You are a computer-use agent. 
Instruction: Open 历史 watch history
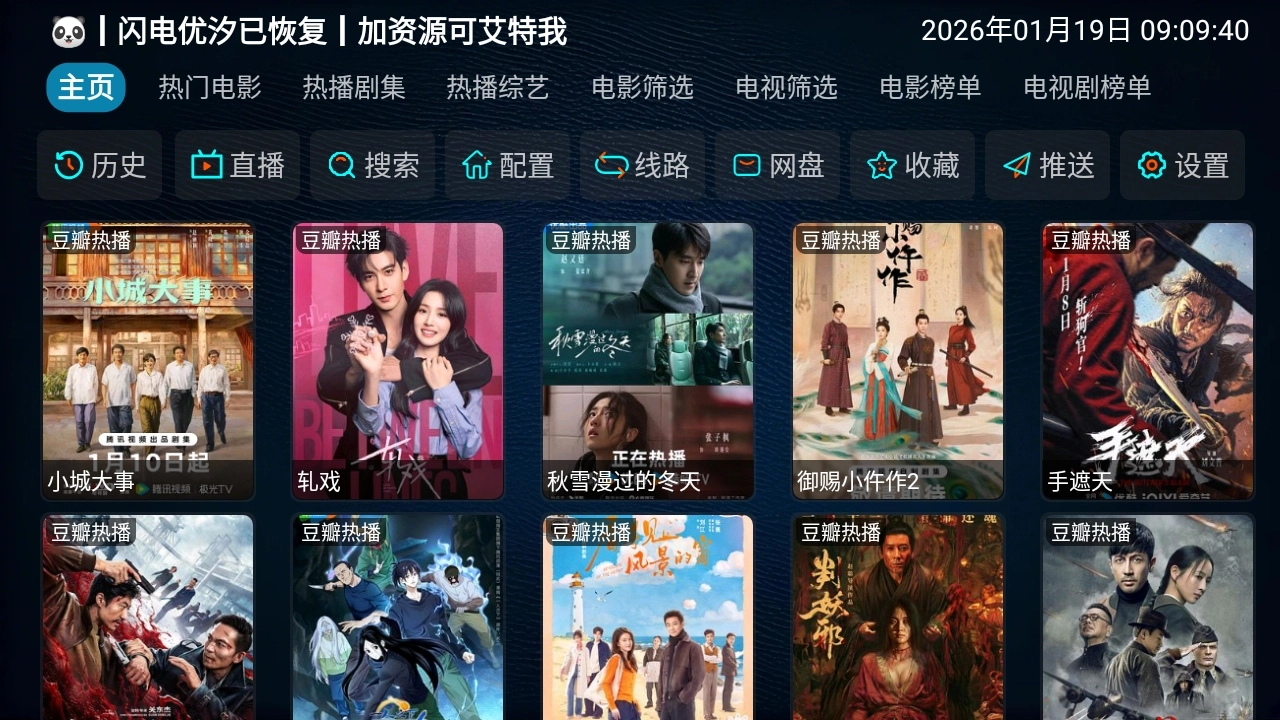point(99,165)
